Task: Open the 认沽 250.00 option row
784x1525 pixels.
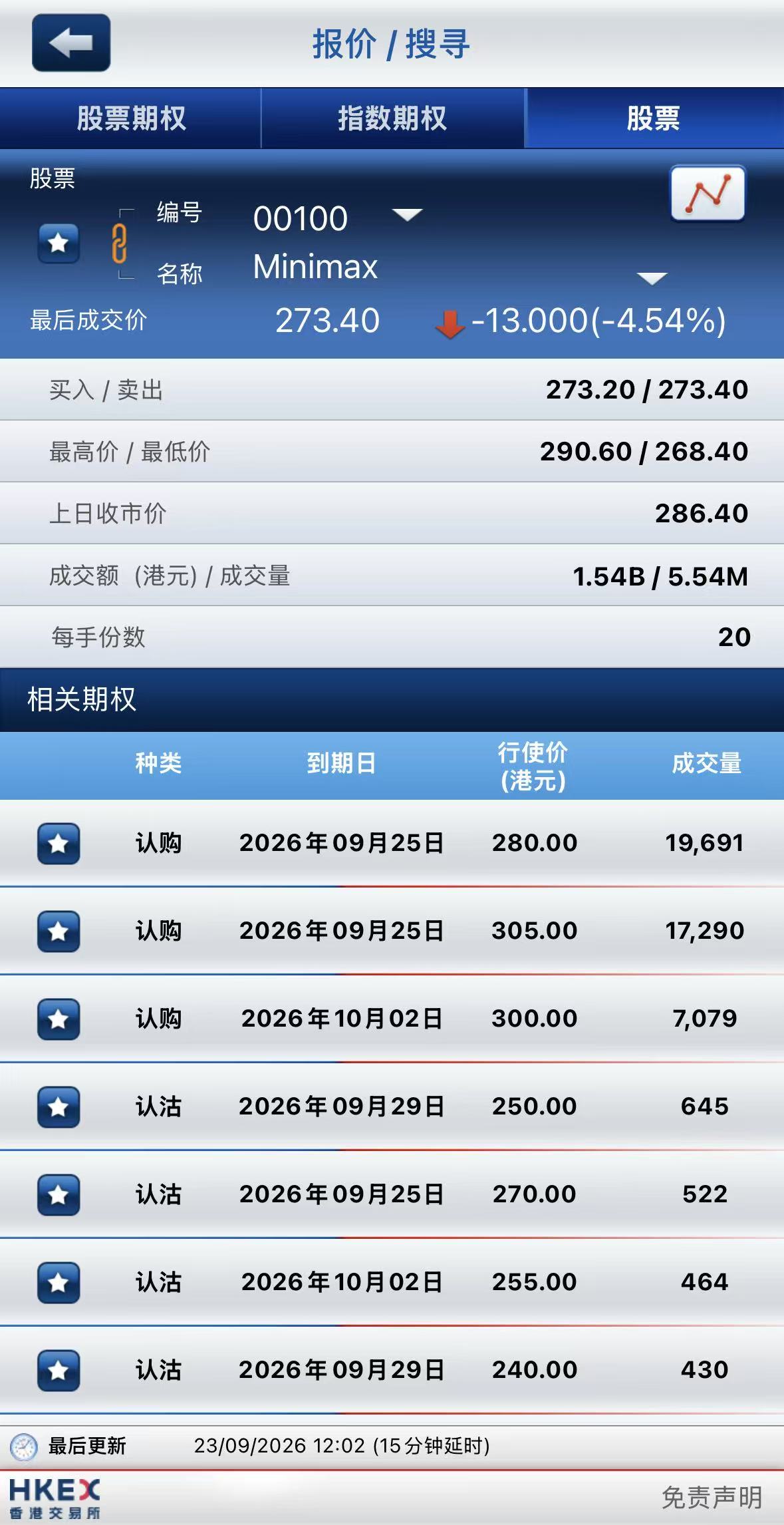Action: pyautogui.click(x=392, y=1106)
